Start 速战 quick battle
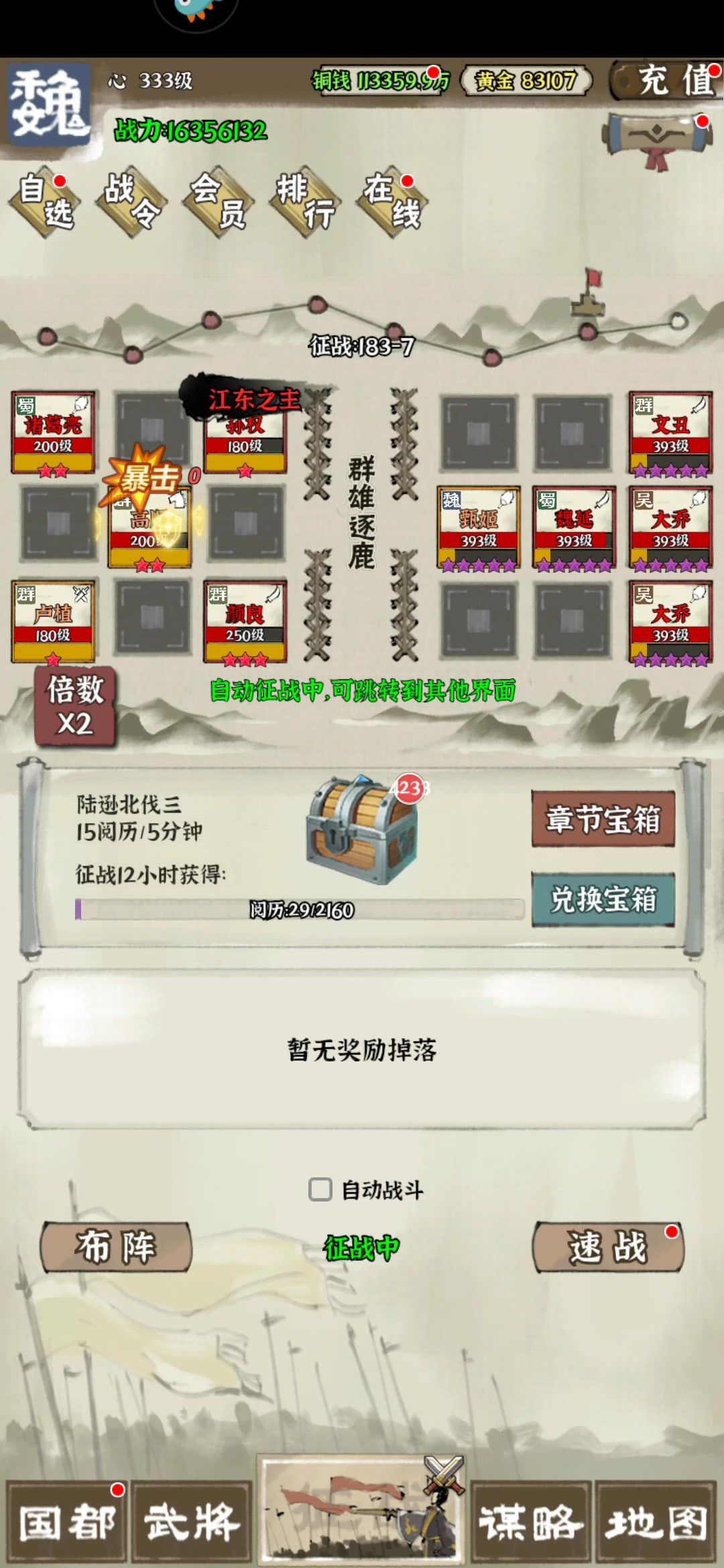724x1568 pixels. tap(607, 1247)
